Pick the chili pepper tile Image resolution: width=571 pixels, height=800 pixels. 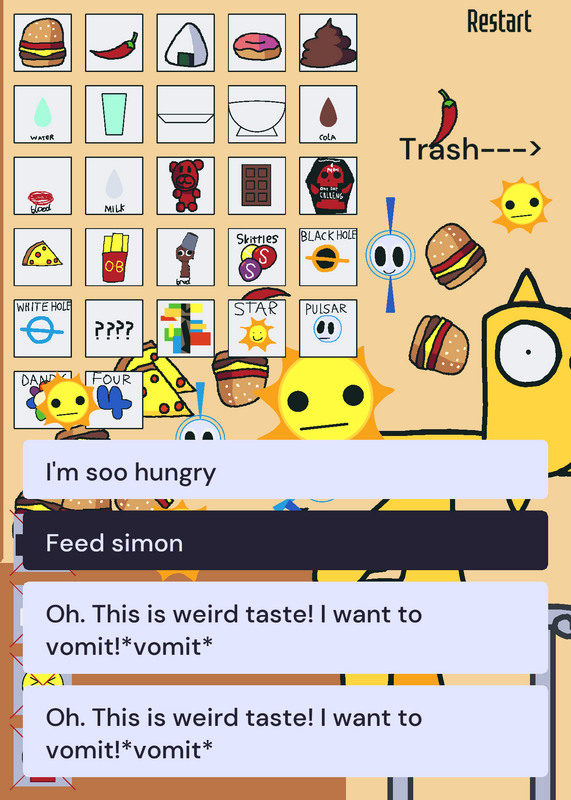114,43
